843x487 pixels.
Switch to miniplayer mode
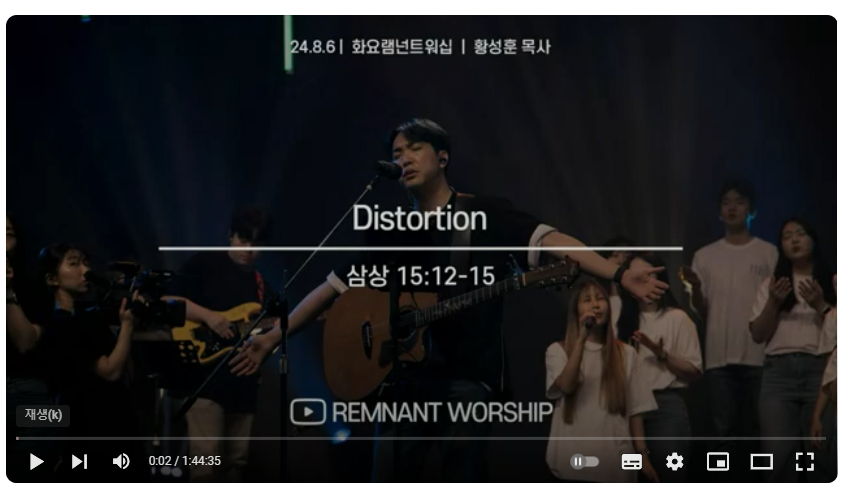pyautogui.click(x=718, y=461)
